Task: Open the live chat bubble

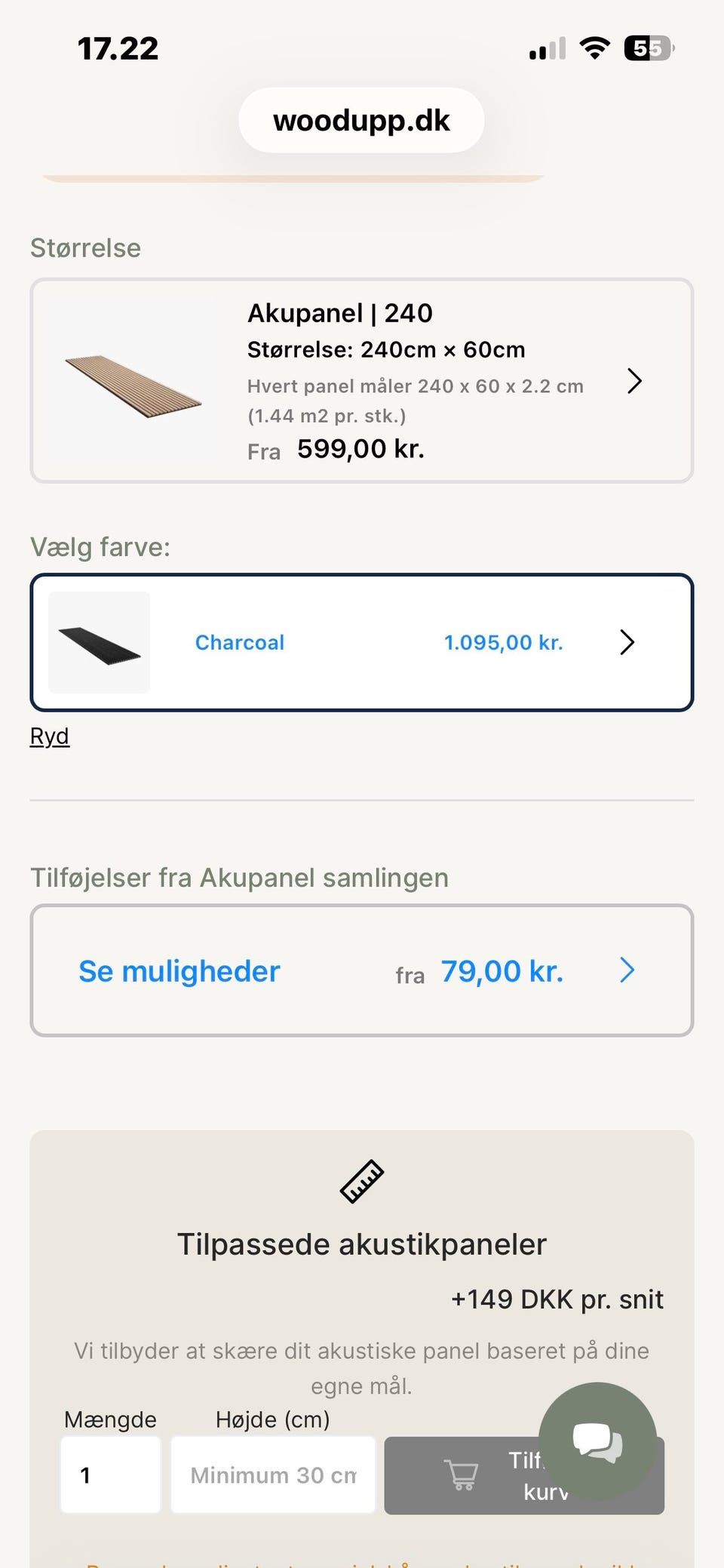Action: pos(597,1440)
